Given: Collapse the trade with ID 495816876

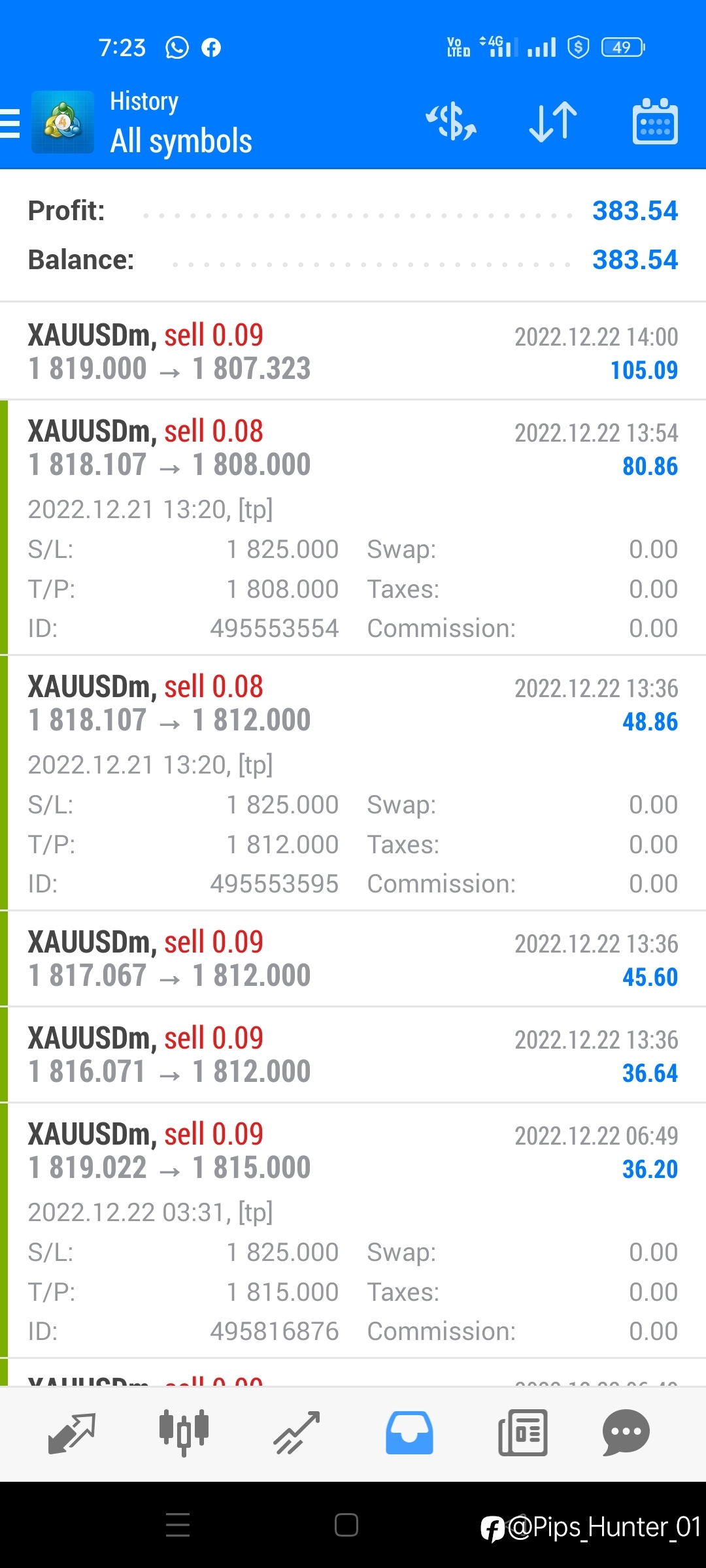Looking at the screenshot, I should 353,1231.
